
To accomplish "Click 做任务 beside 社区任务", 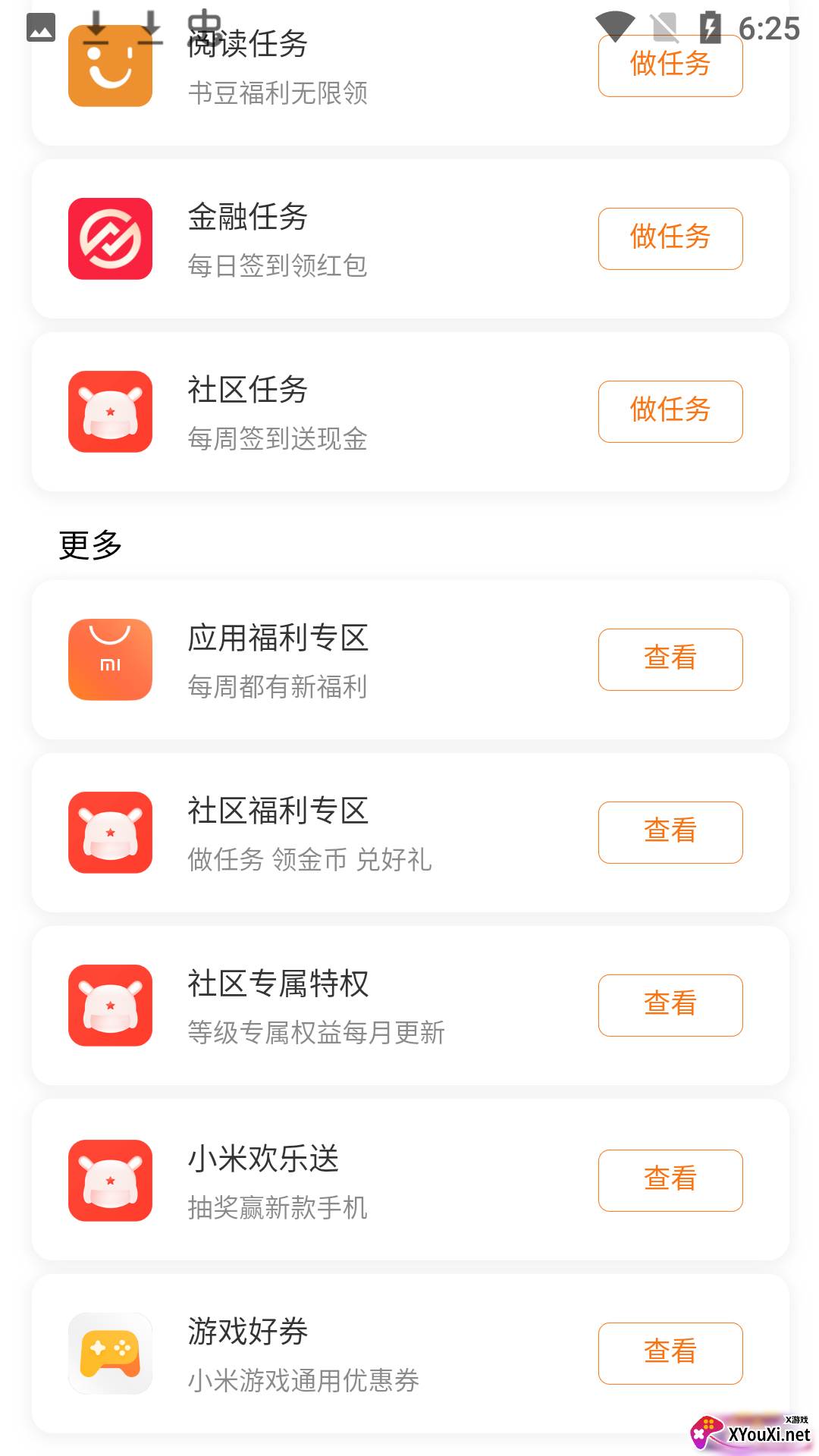I will point(670,412).
